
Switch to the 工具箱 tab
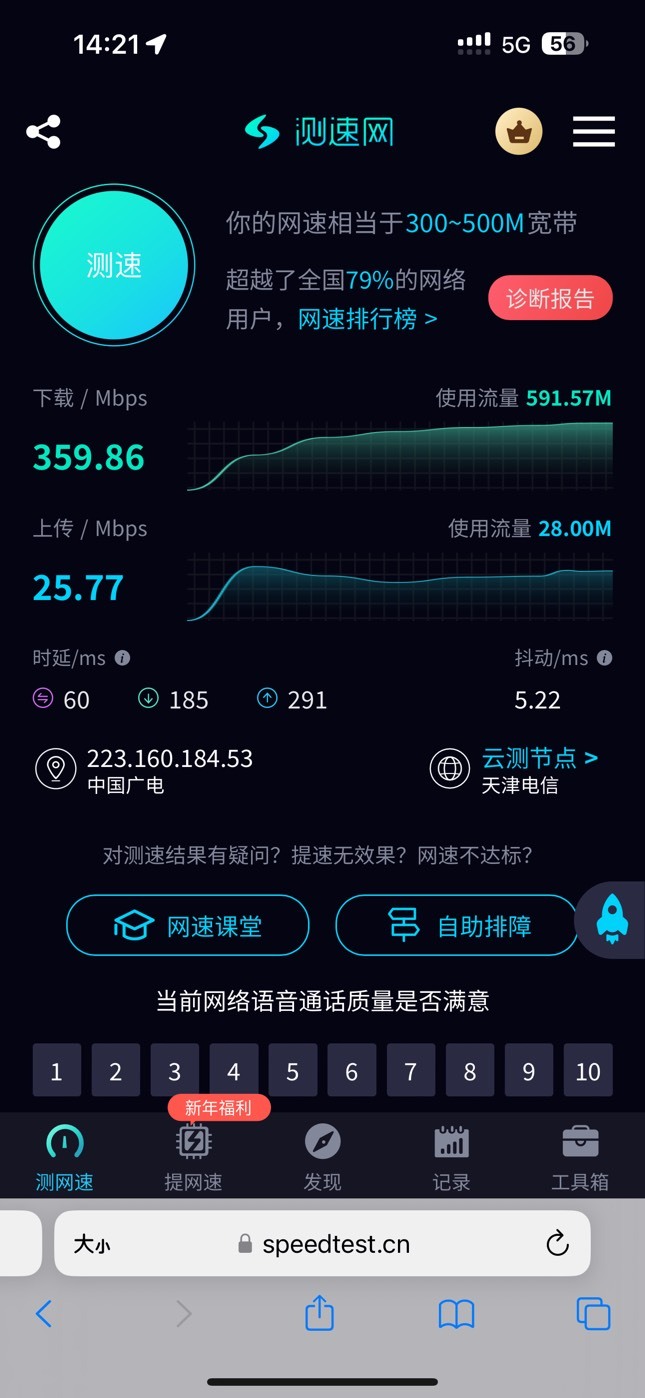(580, 1157)
